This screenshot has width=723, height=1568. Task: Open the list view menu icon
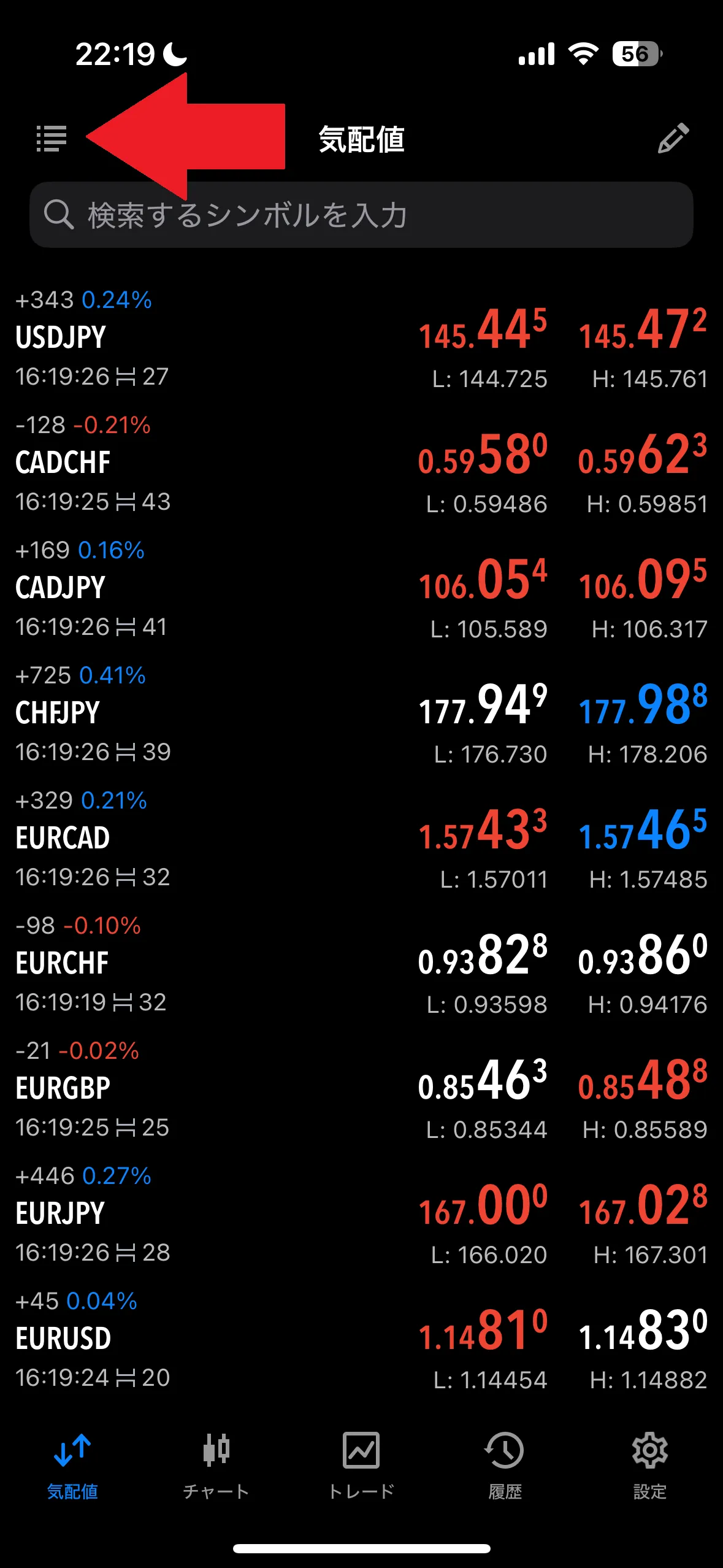(52, 139)
